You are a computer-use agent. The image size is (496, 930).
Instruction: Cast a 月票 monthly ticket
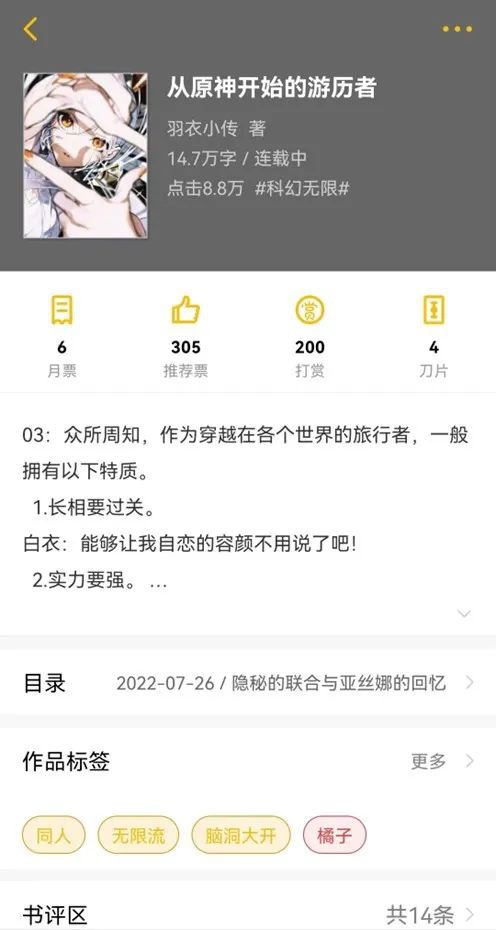[x=62, y=337]
